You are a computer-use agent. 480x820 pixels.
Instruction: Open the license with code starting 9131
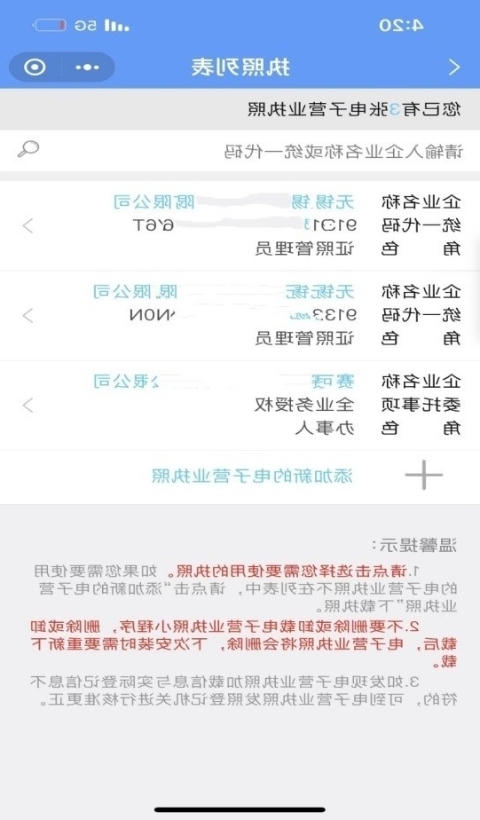click(x=240, y=225)
